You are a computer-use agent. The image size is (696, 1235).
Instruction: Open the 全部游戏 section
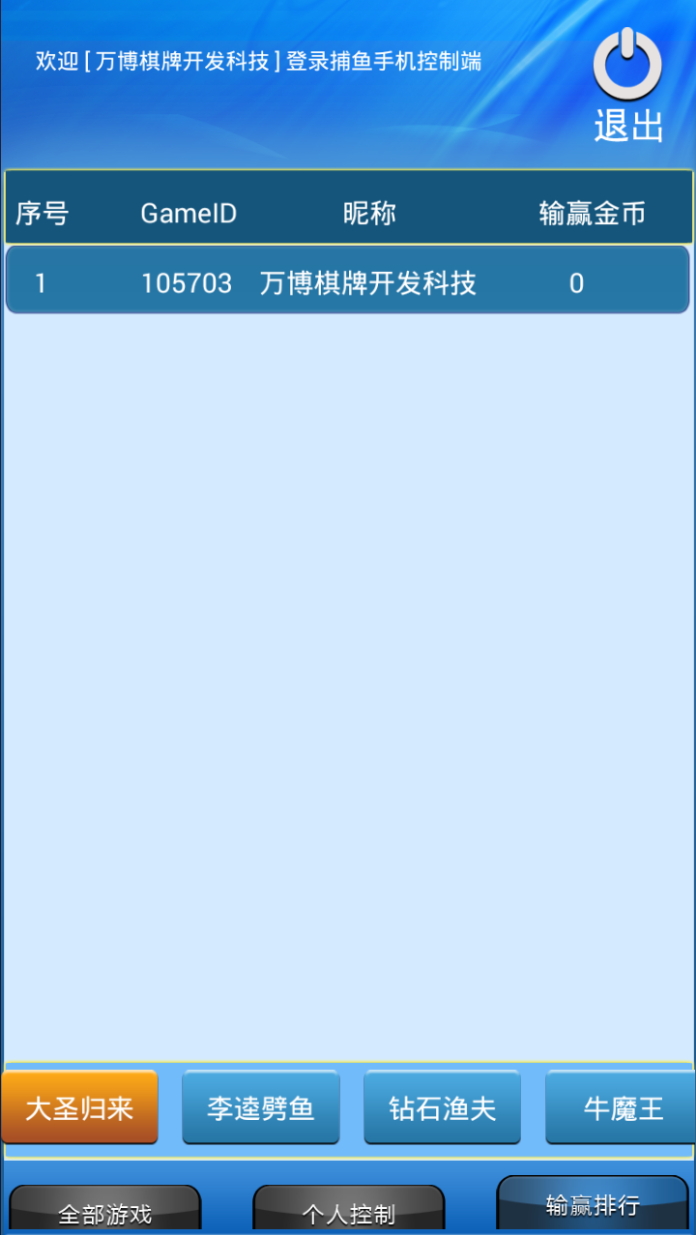pos(105,1211)
